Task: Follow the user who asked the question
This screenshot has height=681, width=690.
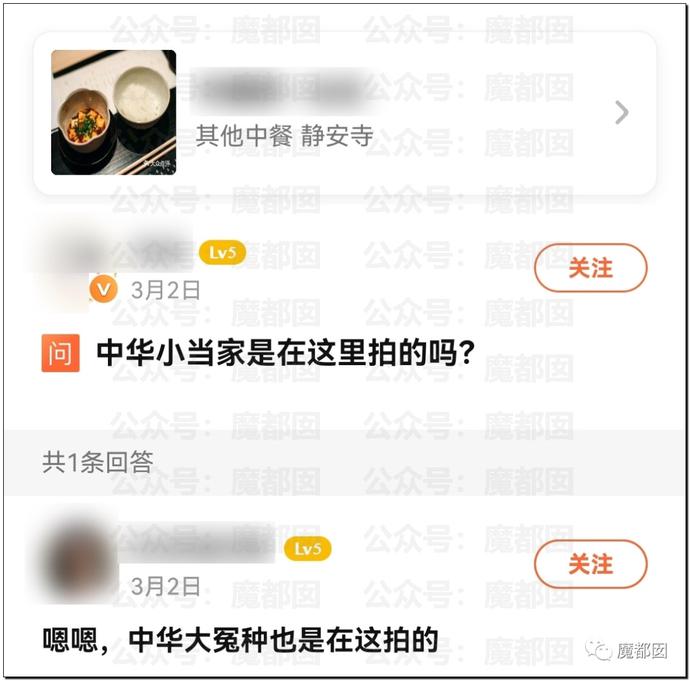Action: (590, 268)
